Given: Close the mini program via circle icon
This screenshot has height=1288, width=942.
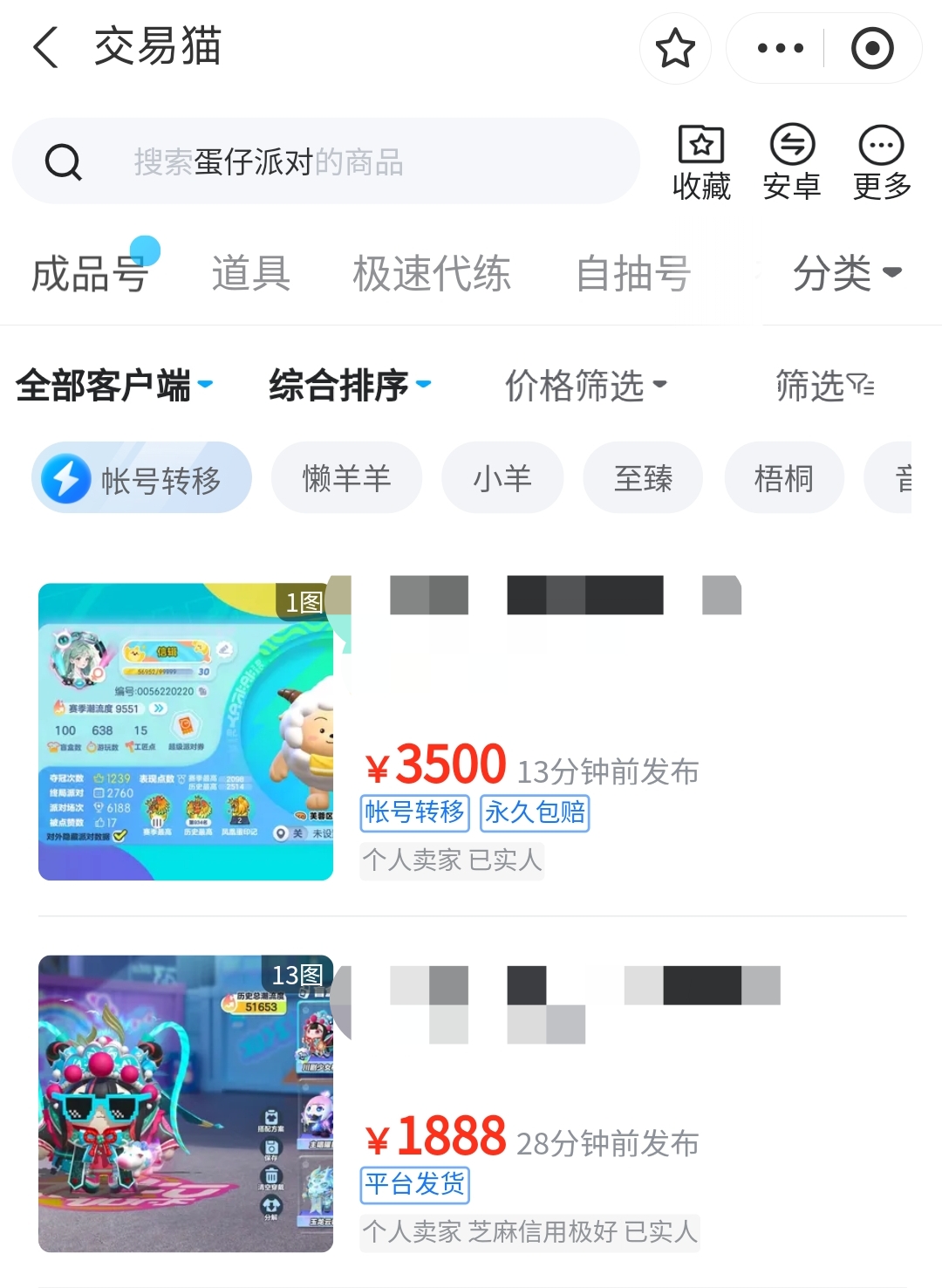Looking at the screenshot, I should tap(872, 48).
